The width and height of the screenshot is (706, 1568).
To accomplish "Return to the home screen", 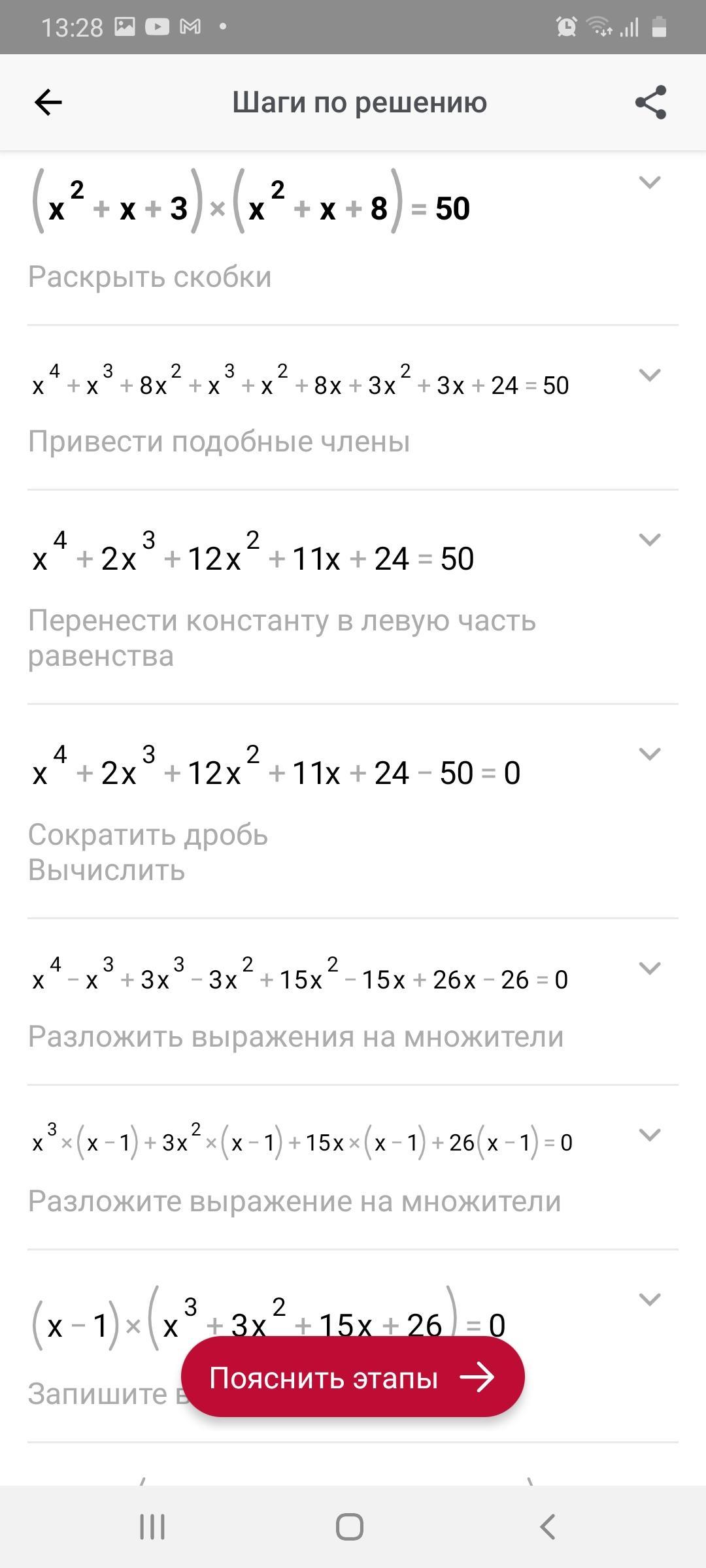I will 350,1527.
